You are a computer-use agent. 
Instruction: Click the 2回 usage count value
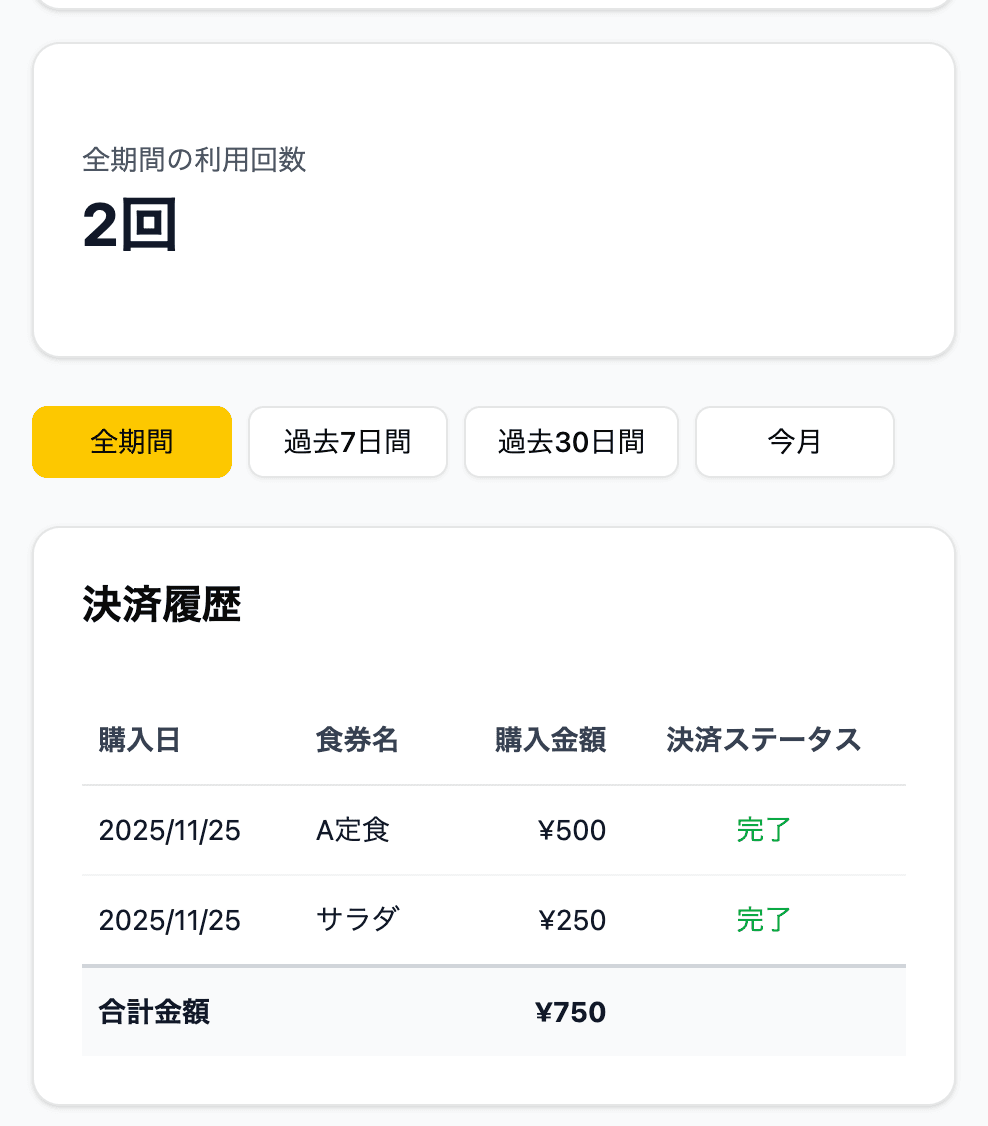coord(129,222)
